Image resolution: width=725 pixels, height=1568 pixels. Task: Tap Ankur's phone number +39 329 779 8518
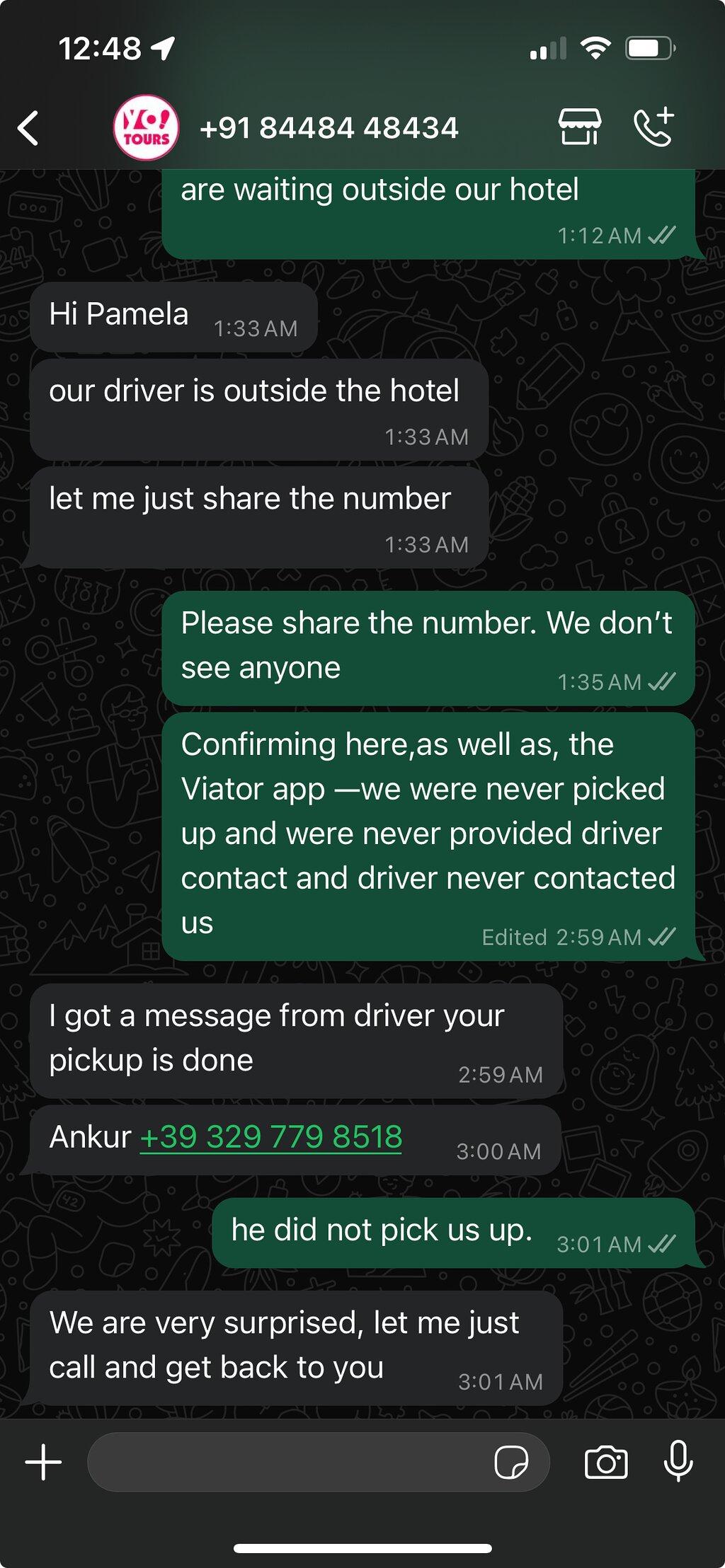tap(271, 1138)
